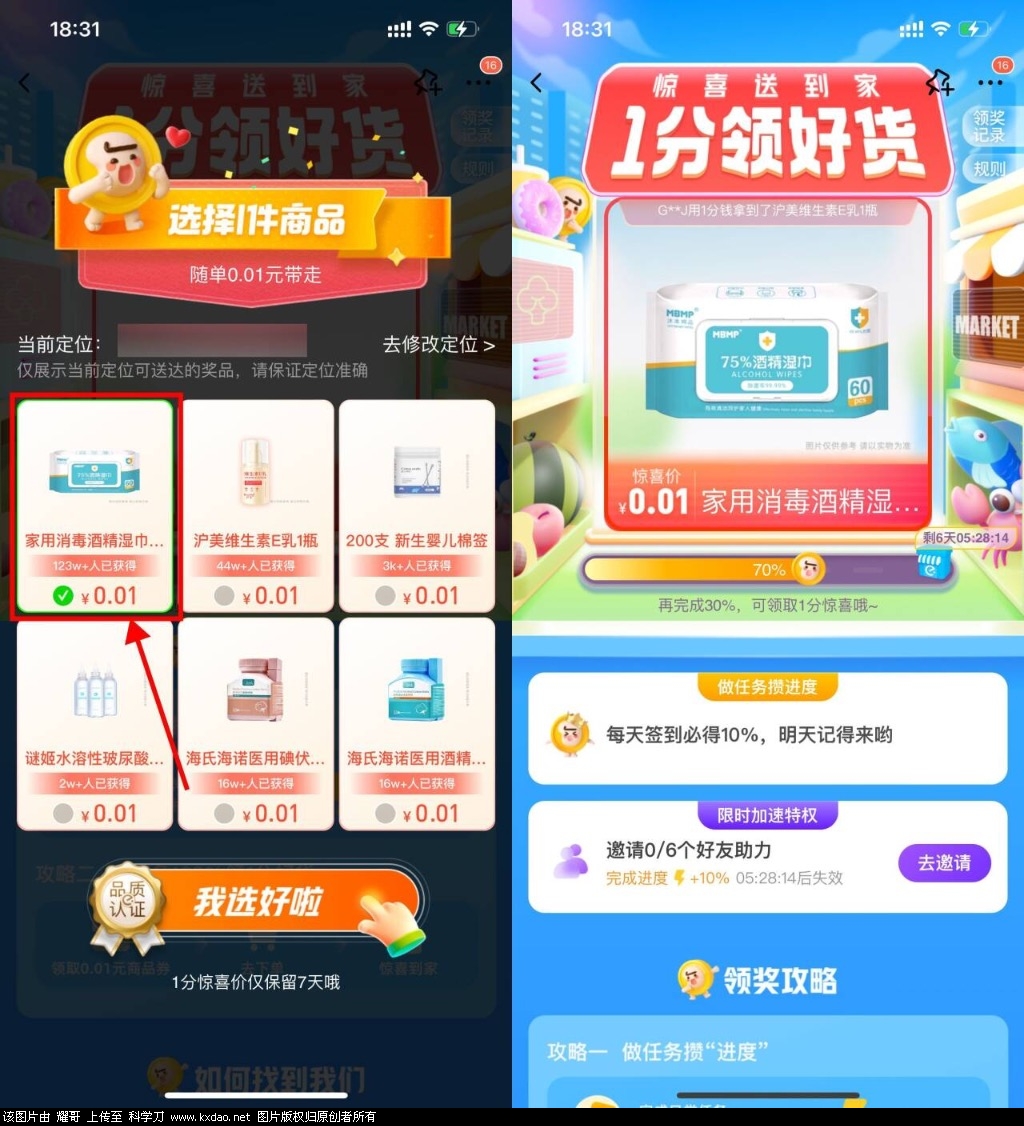Choose the 200支 新生婴儿棉签 product card
This screenshot has height=1126, width=1024.
417,505
